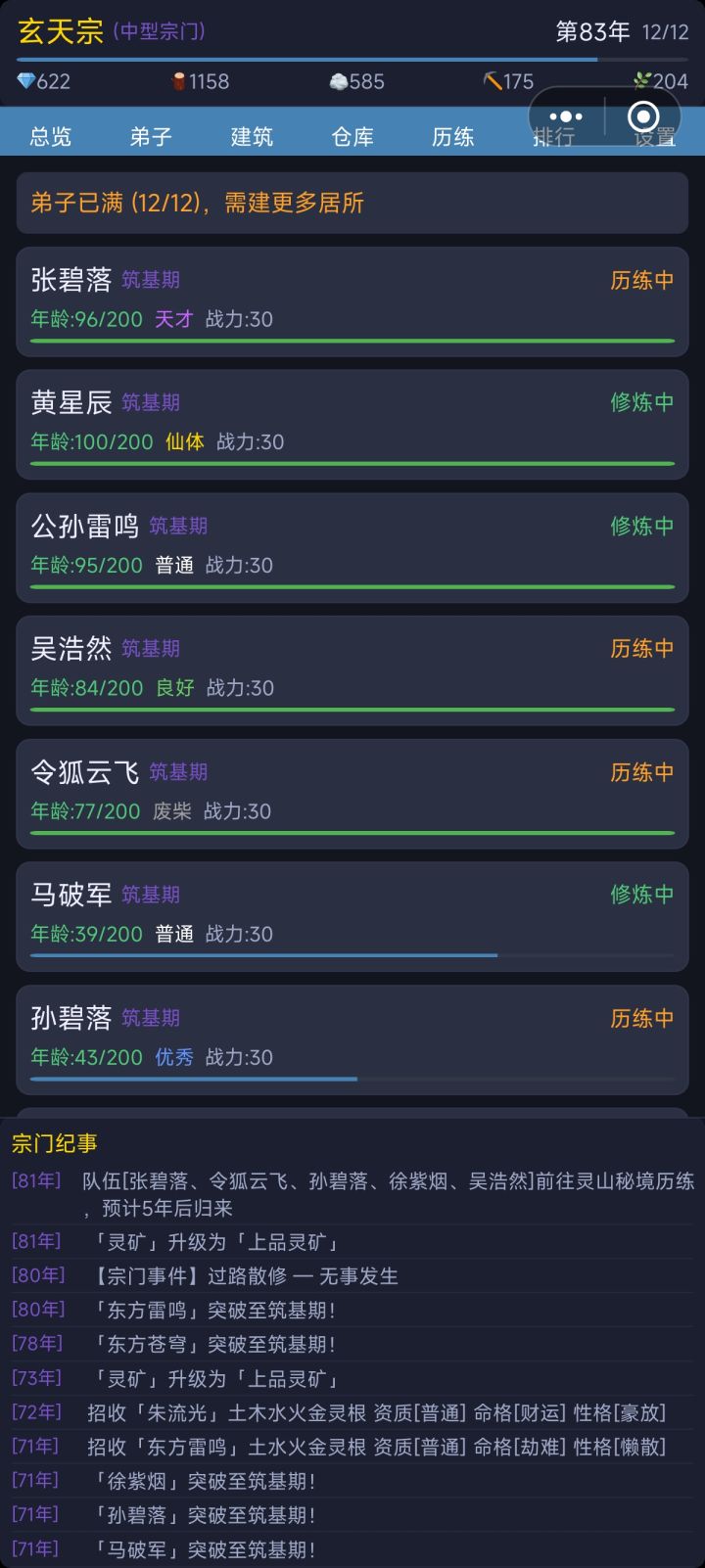View disciple 马破军's details
Image resolution: width=705 pixels, height=1568 pixels.
pyautogui.click(x=352, y=917)
